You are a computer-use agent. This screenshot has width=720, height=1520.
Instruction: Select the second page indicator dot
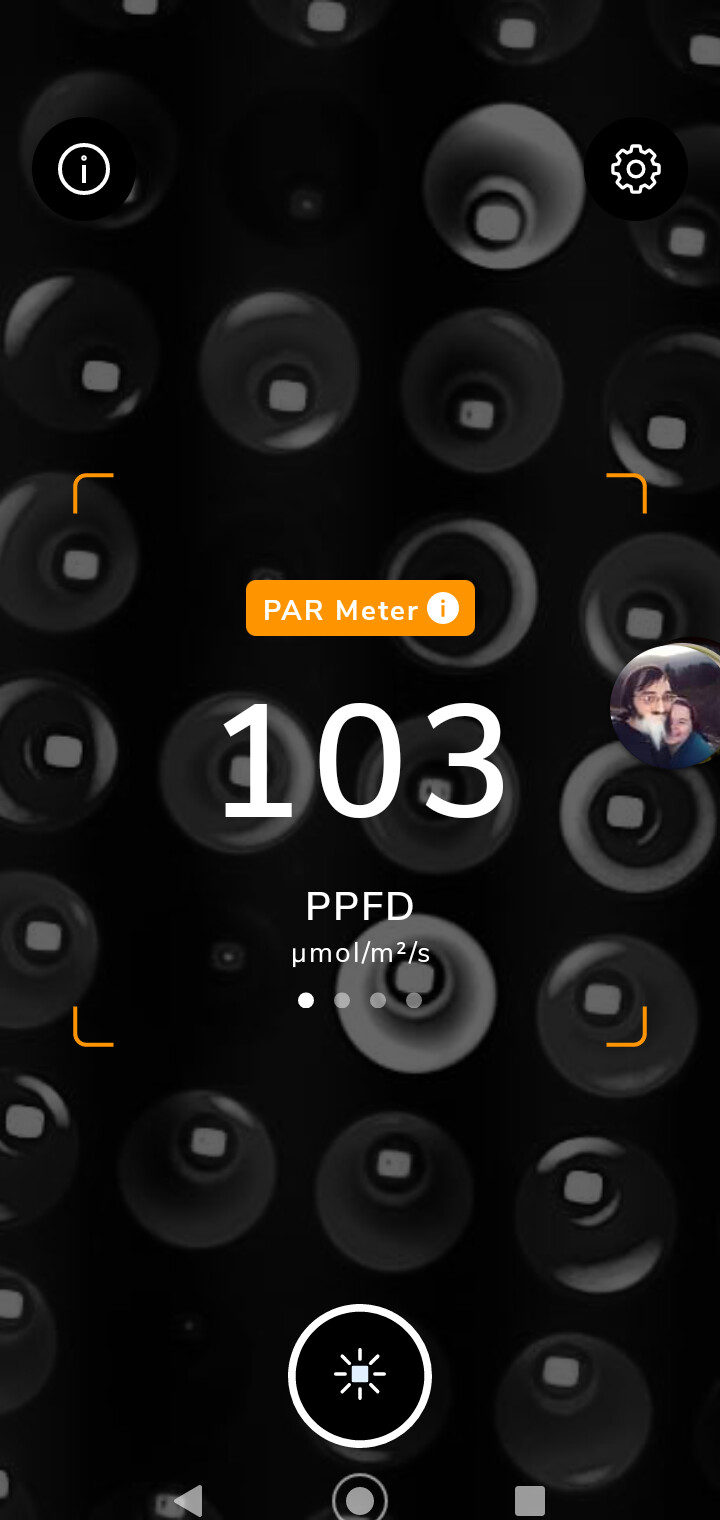pyautogui.click(x=342, y=1000)
